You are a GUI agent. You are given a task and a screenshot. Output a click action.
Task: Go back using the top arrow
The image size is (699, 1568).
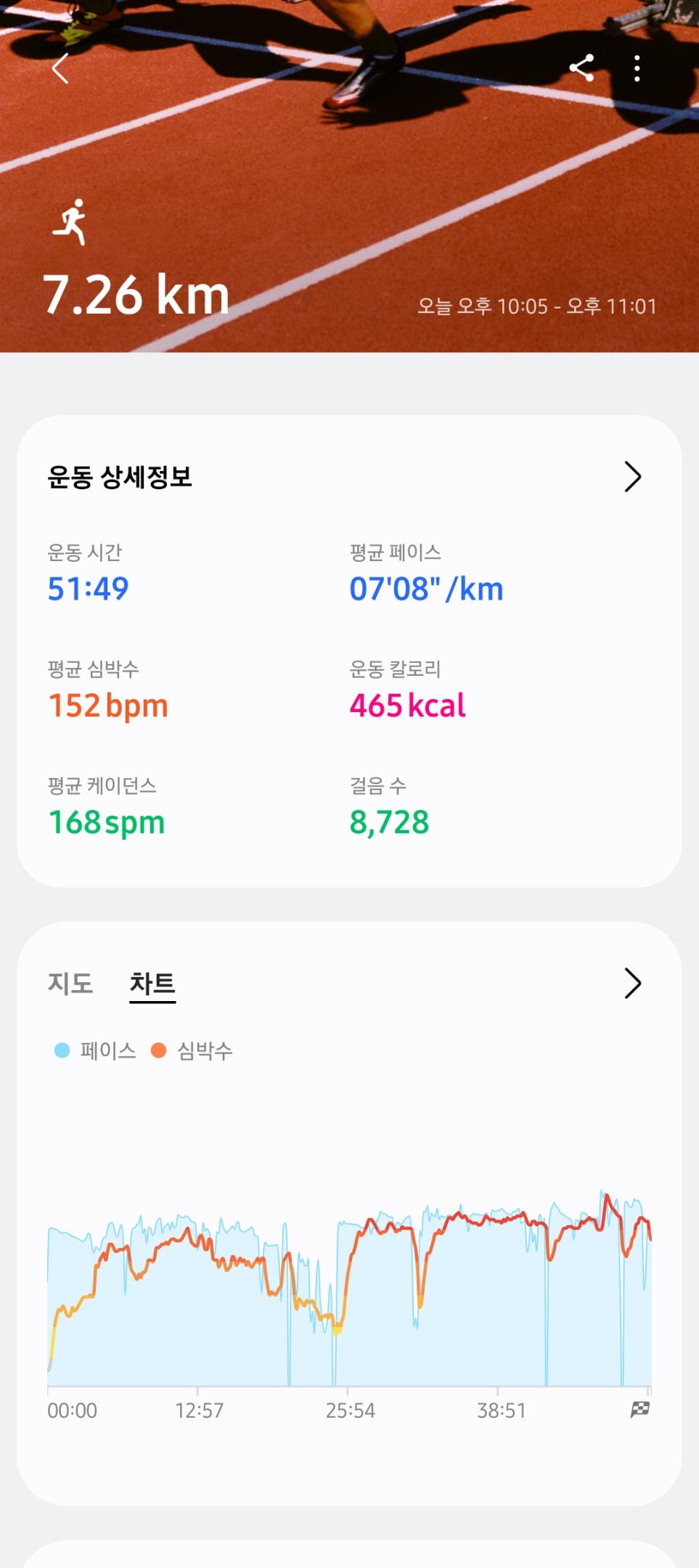click(x=60, y=69)
